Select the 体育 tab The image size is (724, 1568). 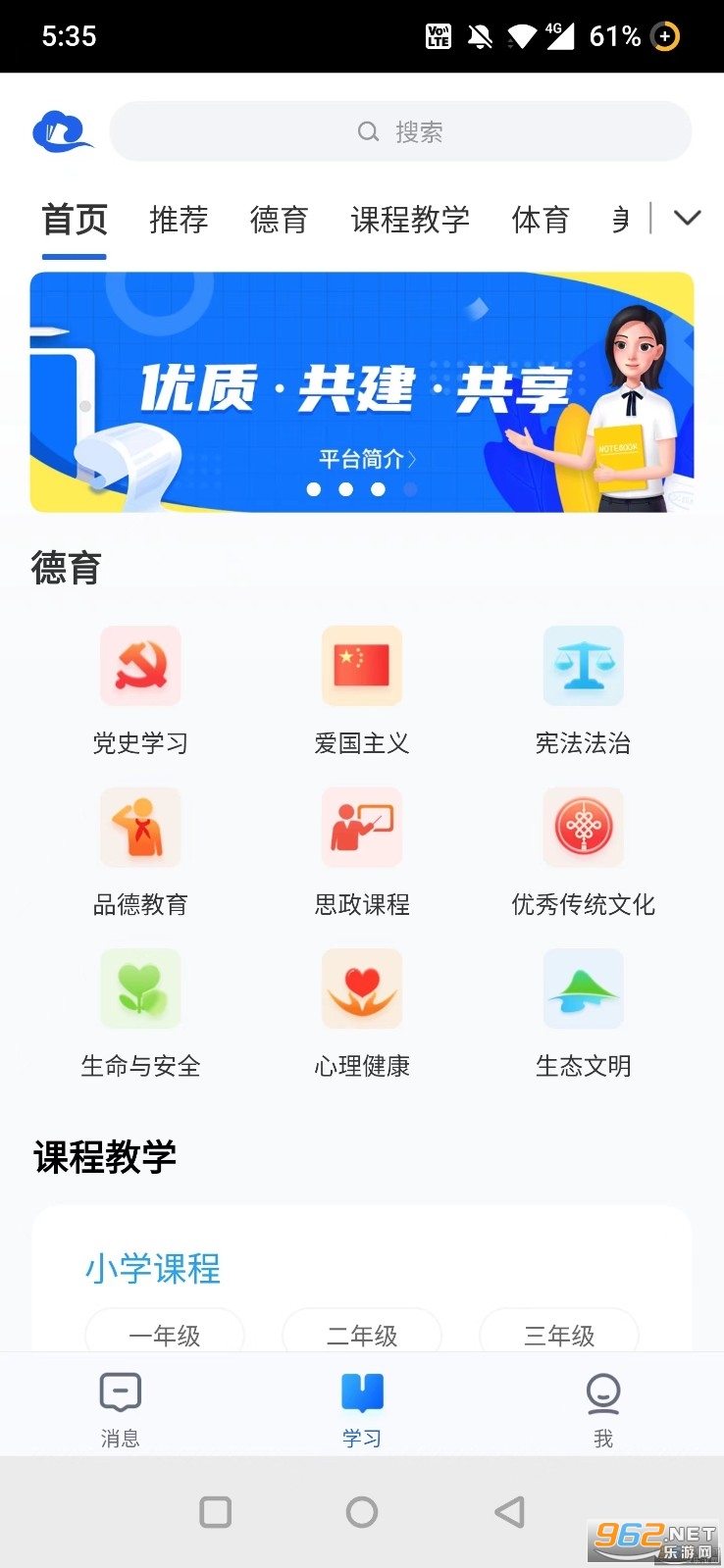(x=541, y=220)
